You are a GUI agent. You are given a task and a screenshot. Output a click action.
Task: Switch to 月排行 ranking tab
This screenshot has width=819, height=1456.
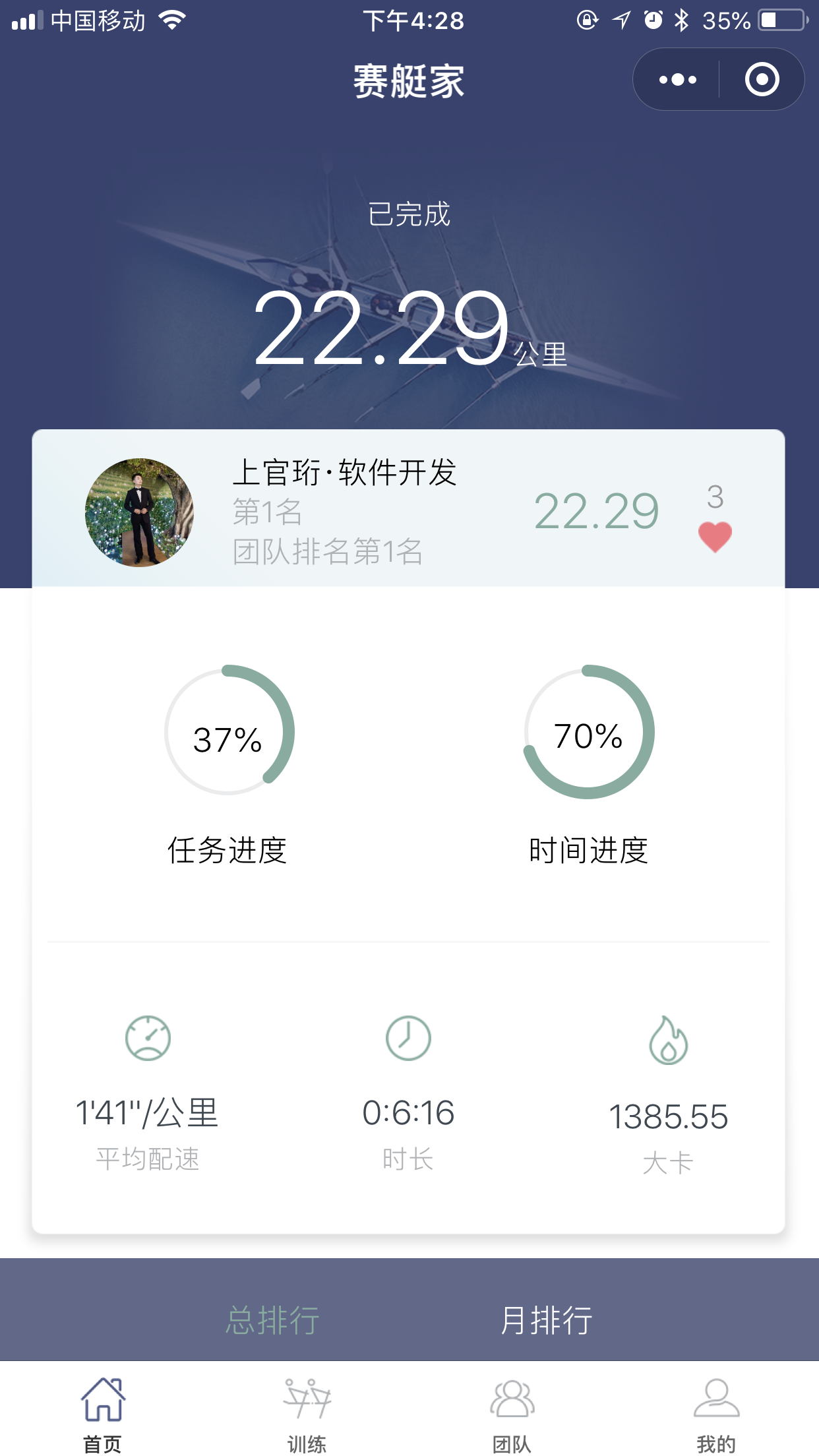point(546,1320)
